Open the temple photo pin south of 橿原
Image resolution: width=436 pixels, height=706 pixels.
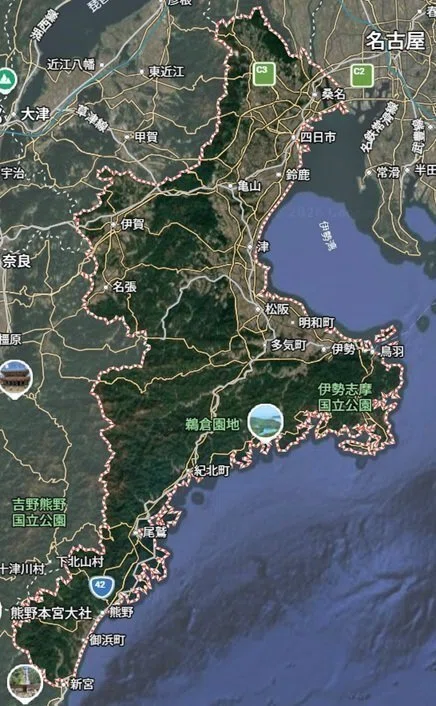click(x=16, y=379)
